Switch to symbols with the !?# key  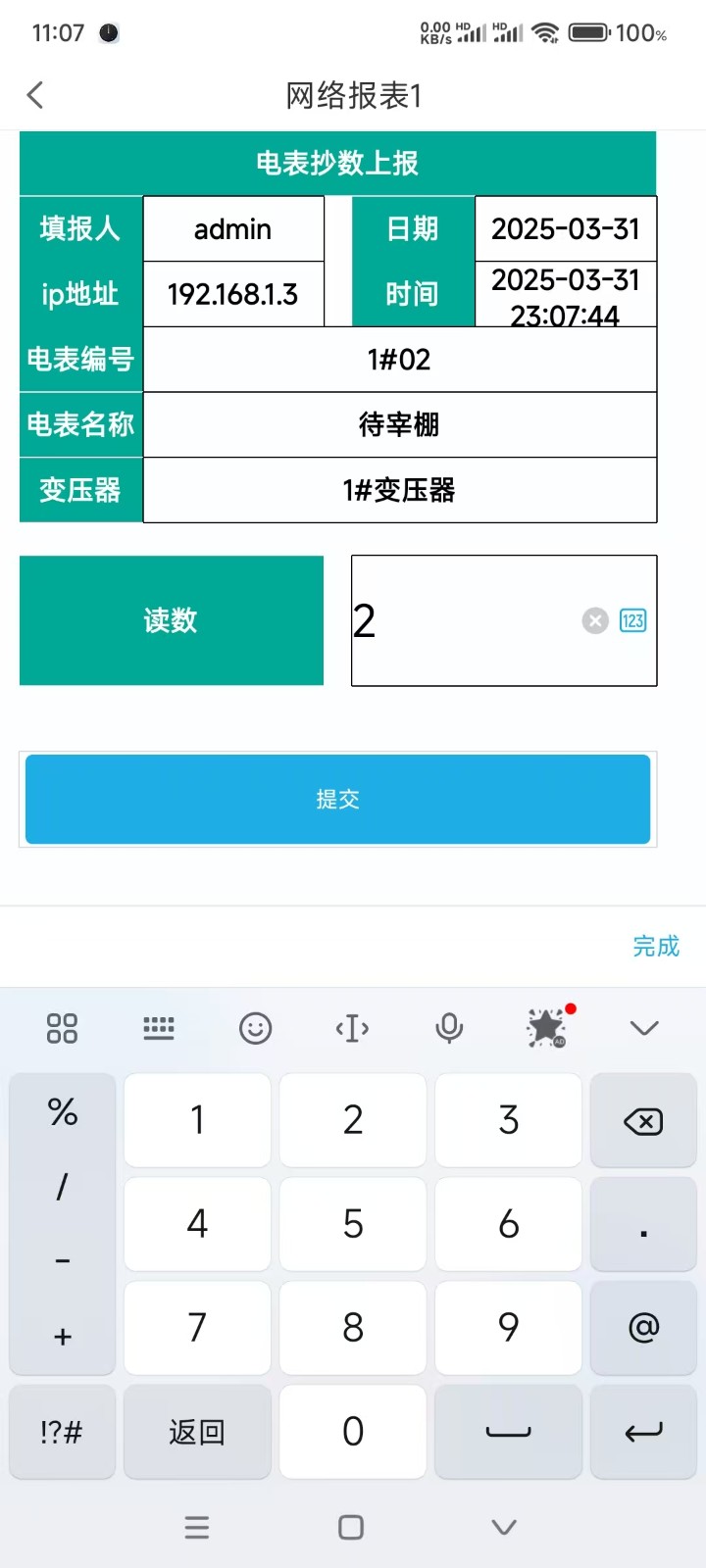(x=62, y=1432)
